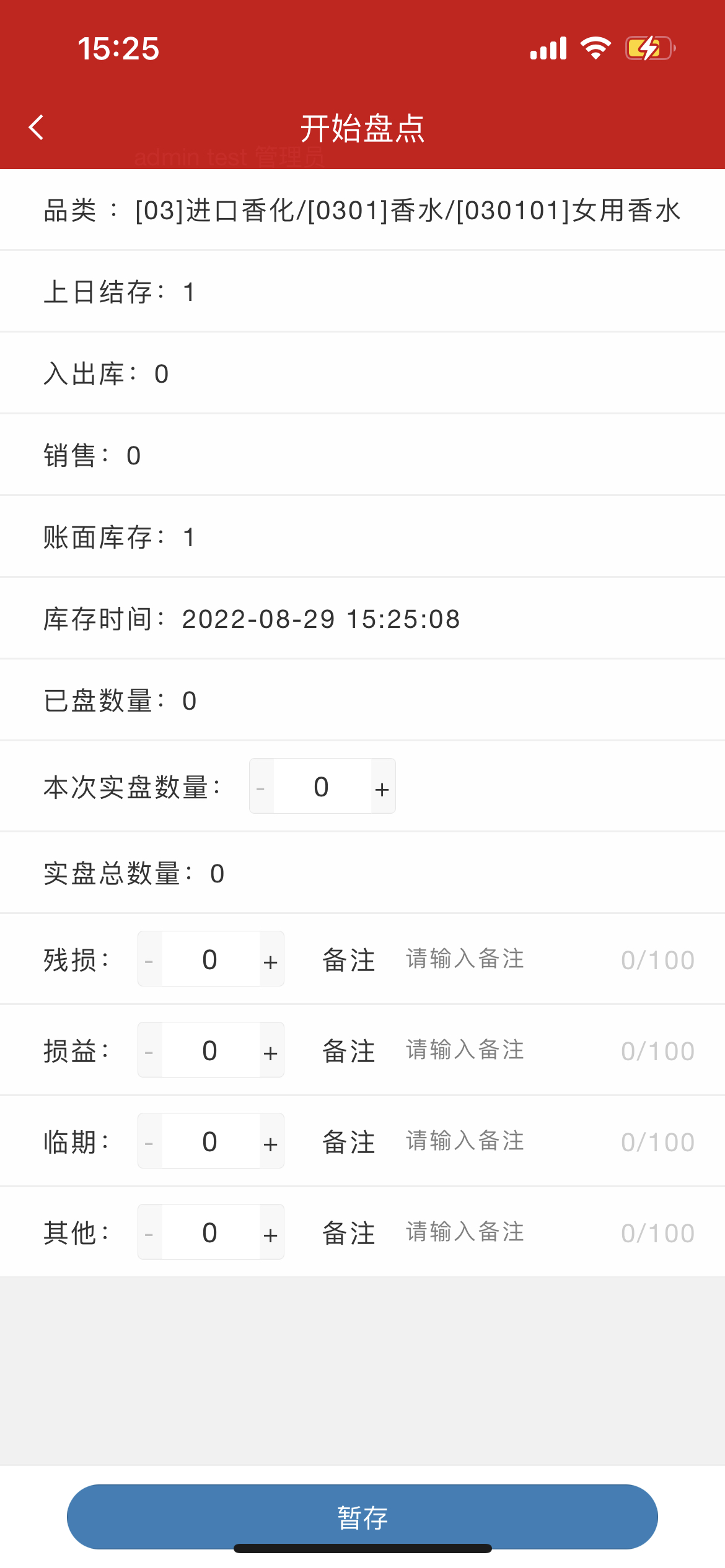Increase the 损益 quantity
The height and width of the screenshot is (1568, 725).
(x=271, y=1051)
